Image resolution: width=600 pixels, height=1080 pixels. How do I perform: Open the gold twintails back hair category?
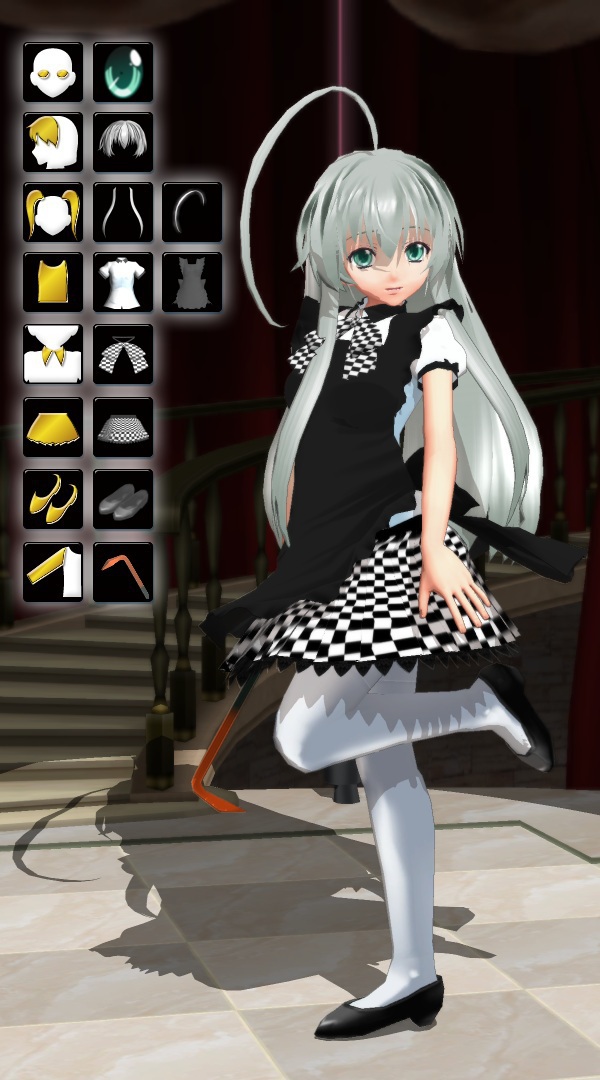[x=53, y=212]
